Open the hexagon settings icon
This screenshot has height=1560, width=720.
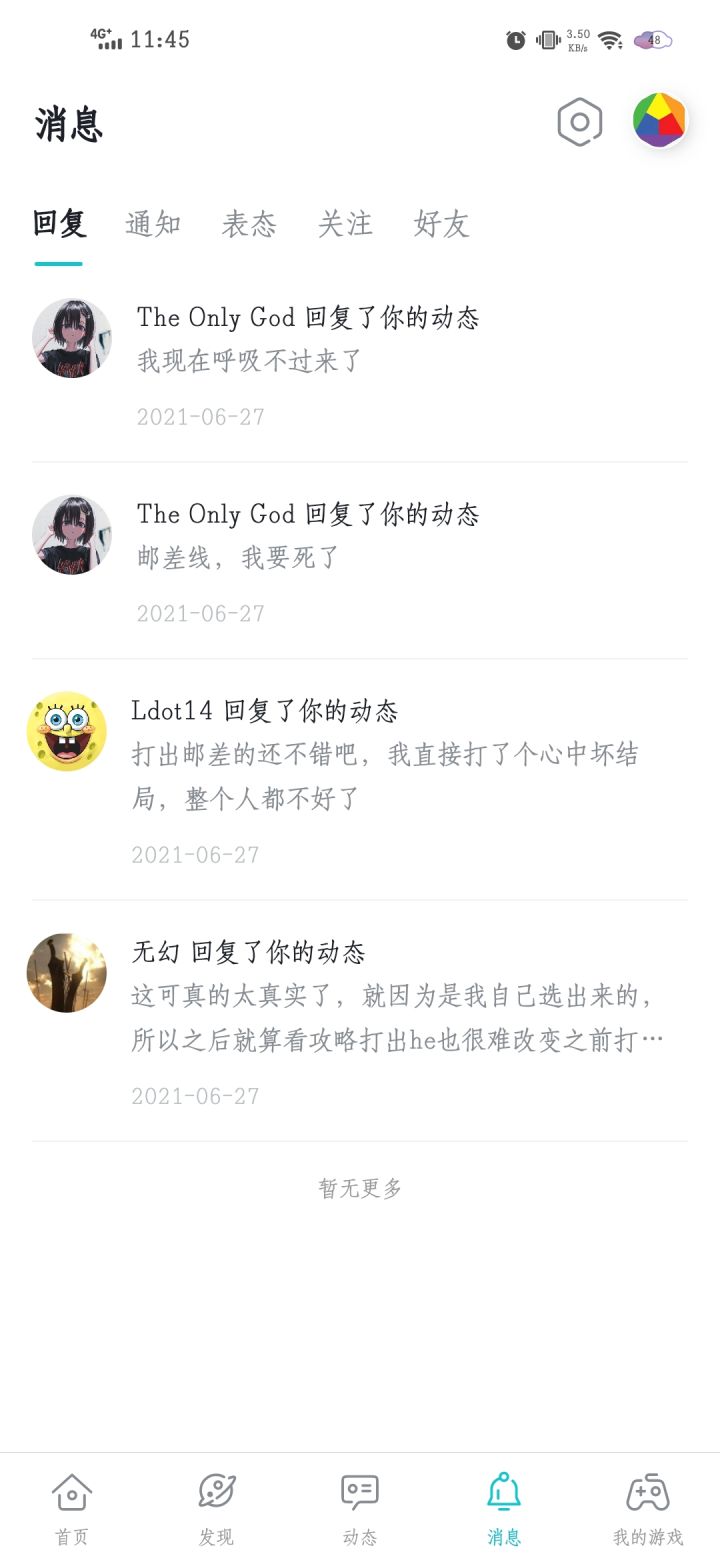579,123
